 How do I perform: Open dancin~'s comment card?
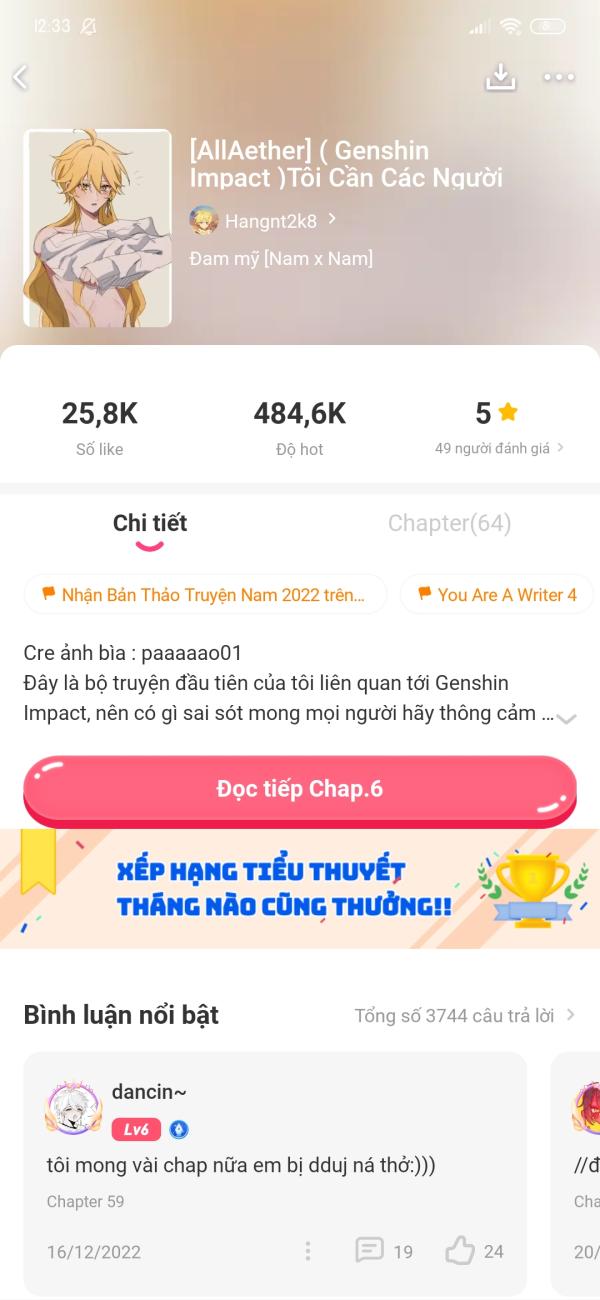pyautogui.click(x=275, y=1165)
